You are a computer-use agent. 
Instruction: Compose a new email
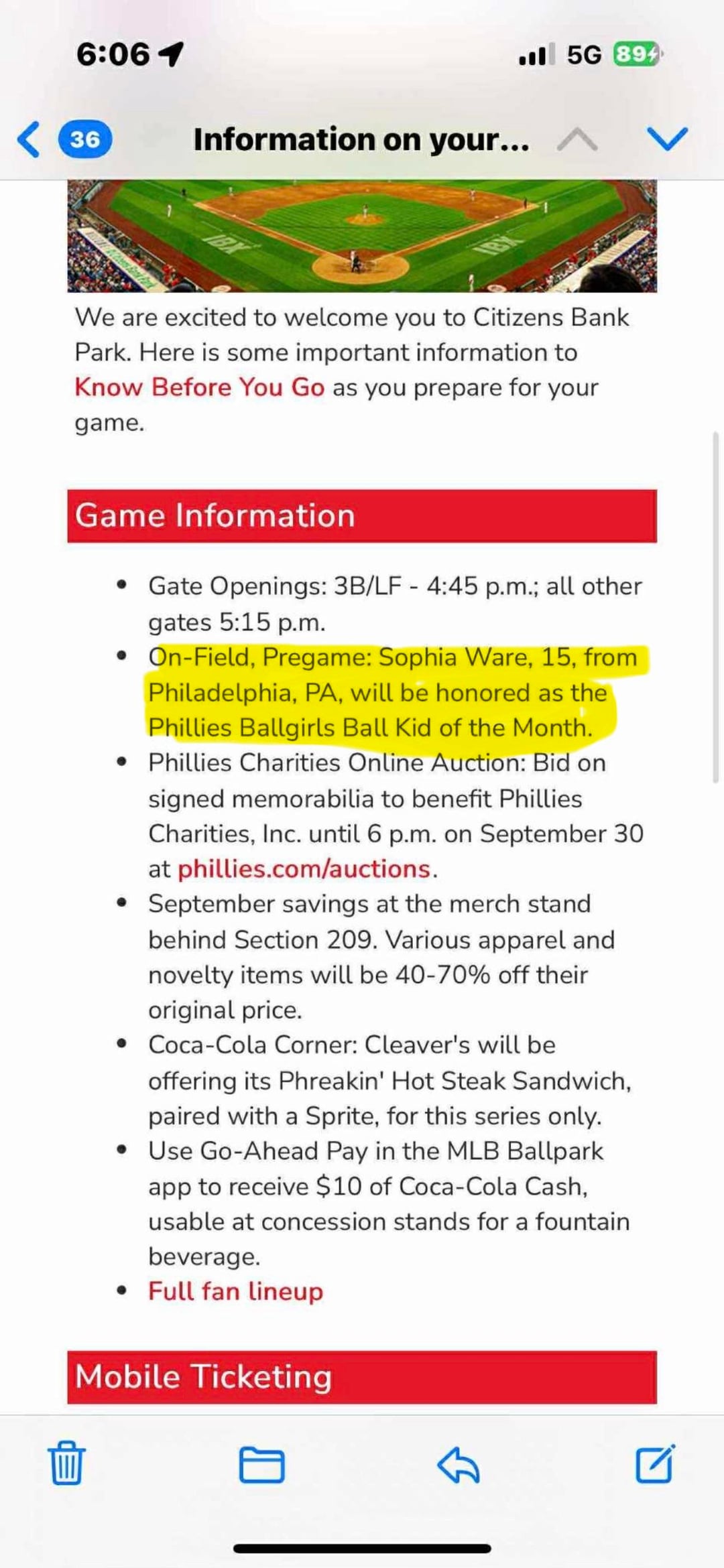655,1463
